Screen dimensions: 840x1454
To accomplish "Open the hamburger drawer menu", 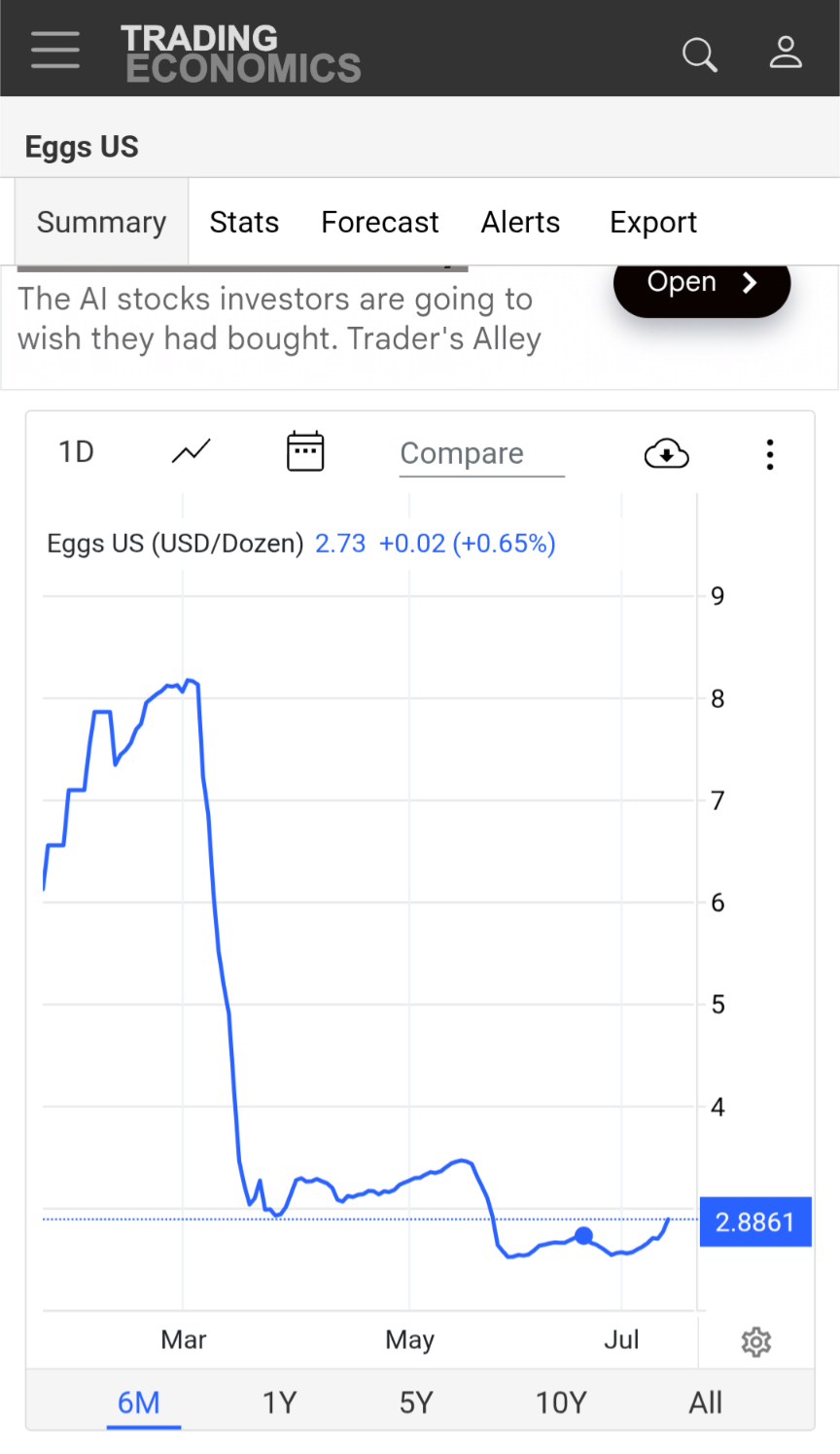I will click(55, 50).
